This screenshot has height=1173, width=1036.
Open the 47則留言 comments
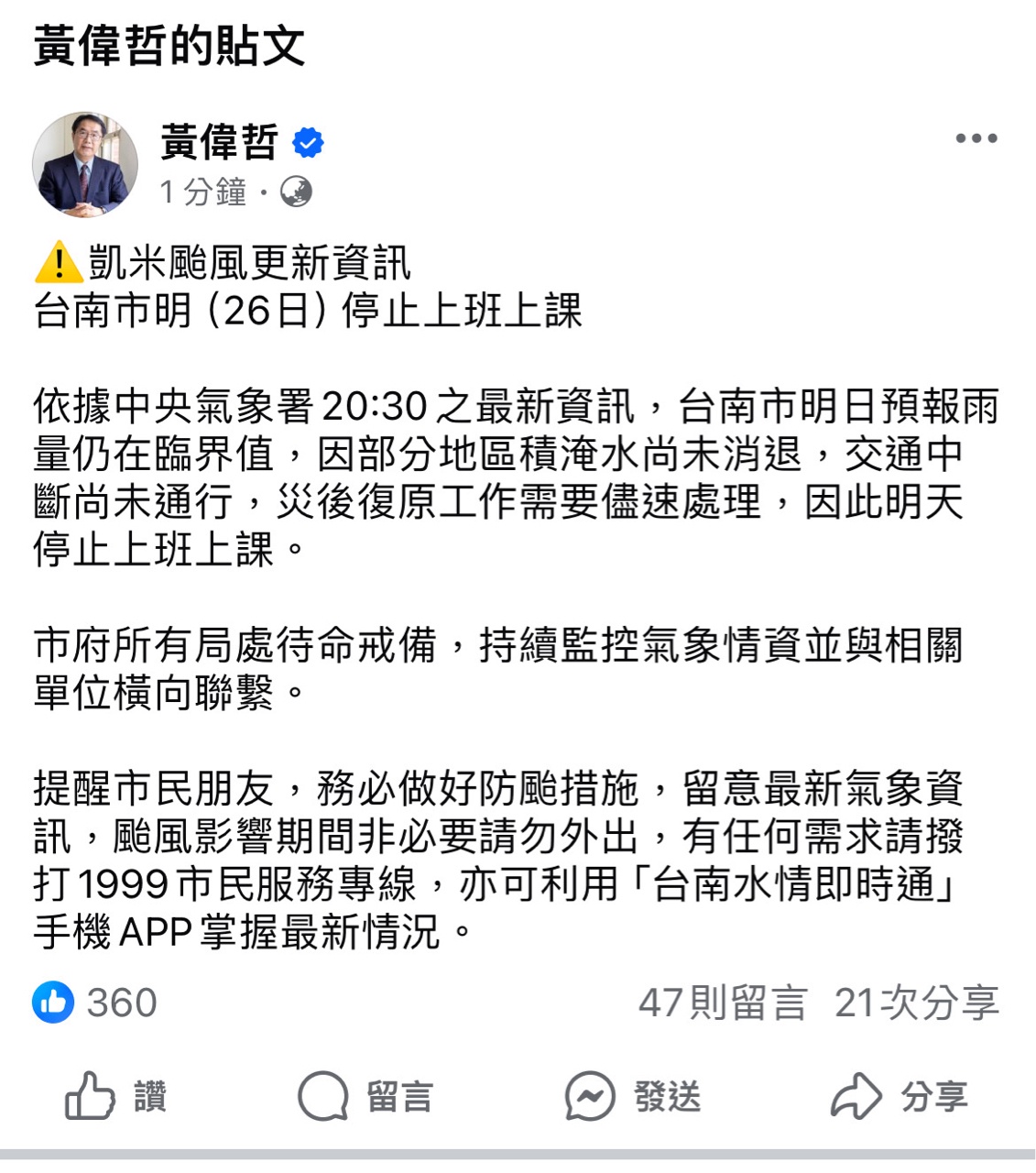(723, 1003)
